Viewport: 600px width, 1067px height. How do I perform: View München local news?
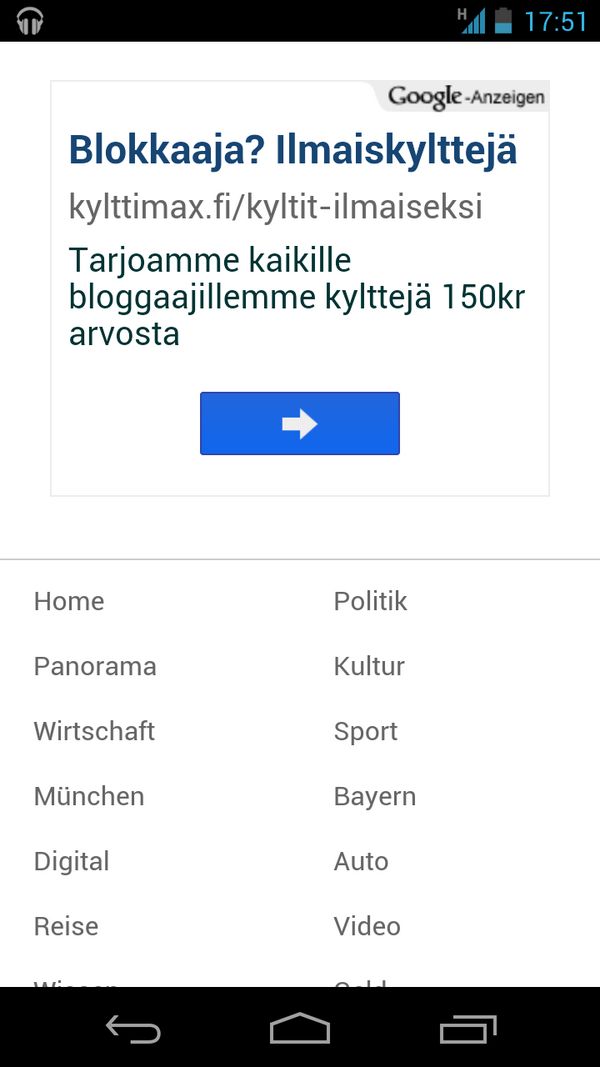pos(89,796)
